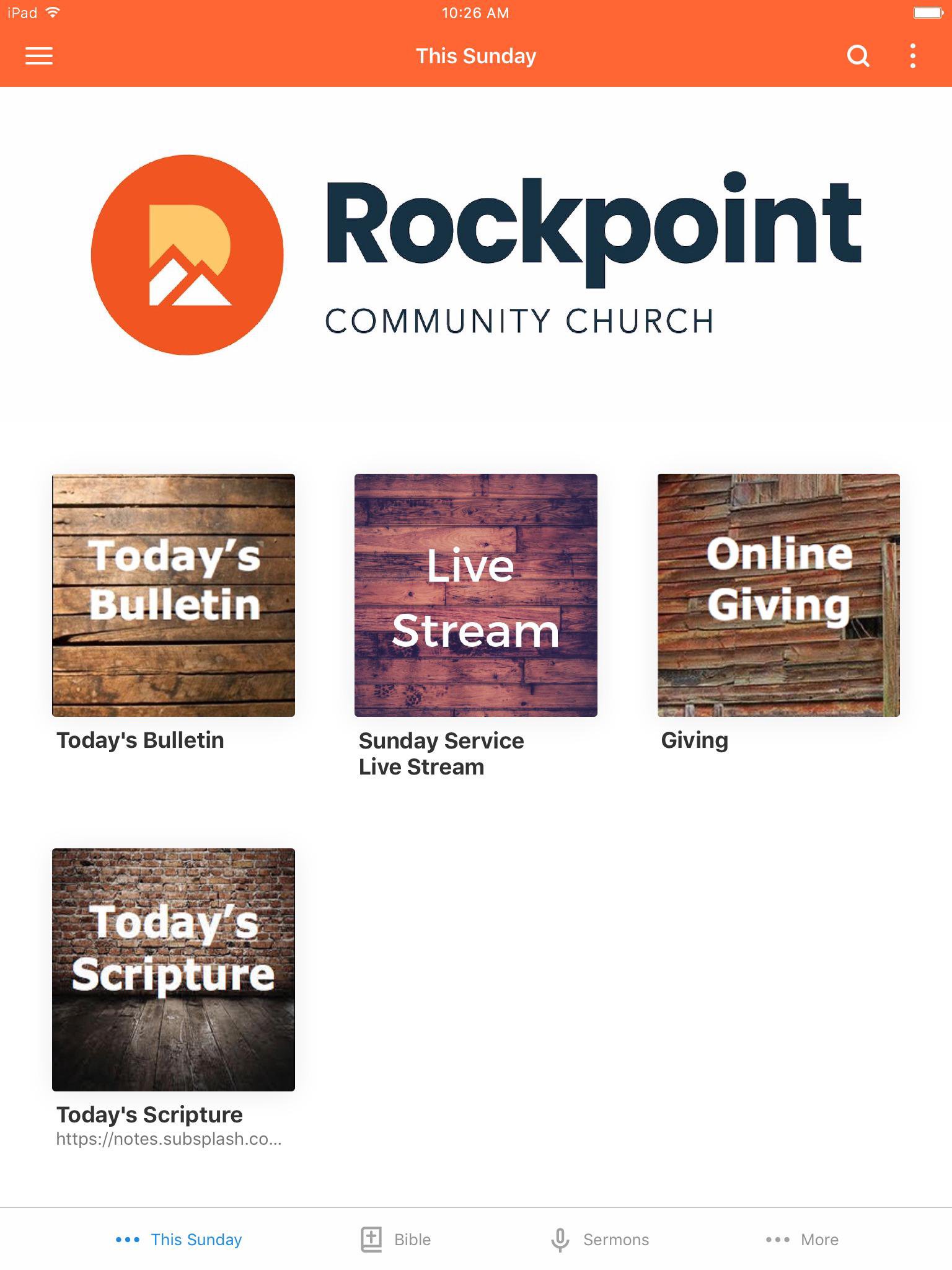Open Sunday Service Live Stream tile

(x=475, y=595)
